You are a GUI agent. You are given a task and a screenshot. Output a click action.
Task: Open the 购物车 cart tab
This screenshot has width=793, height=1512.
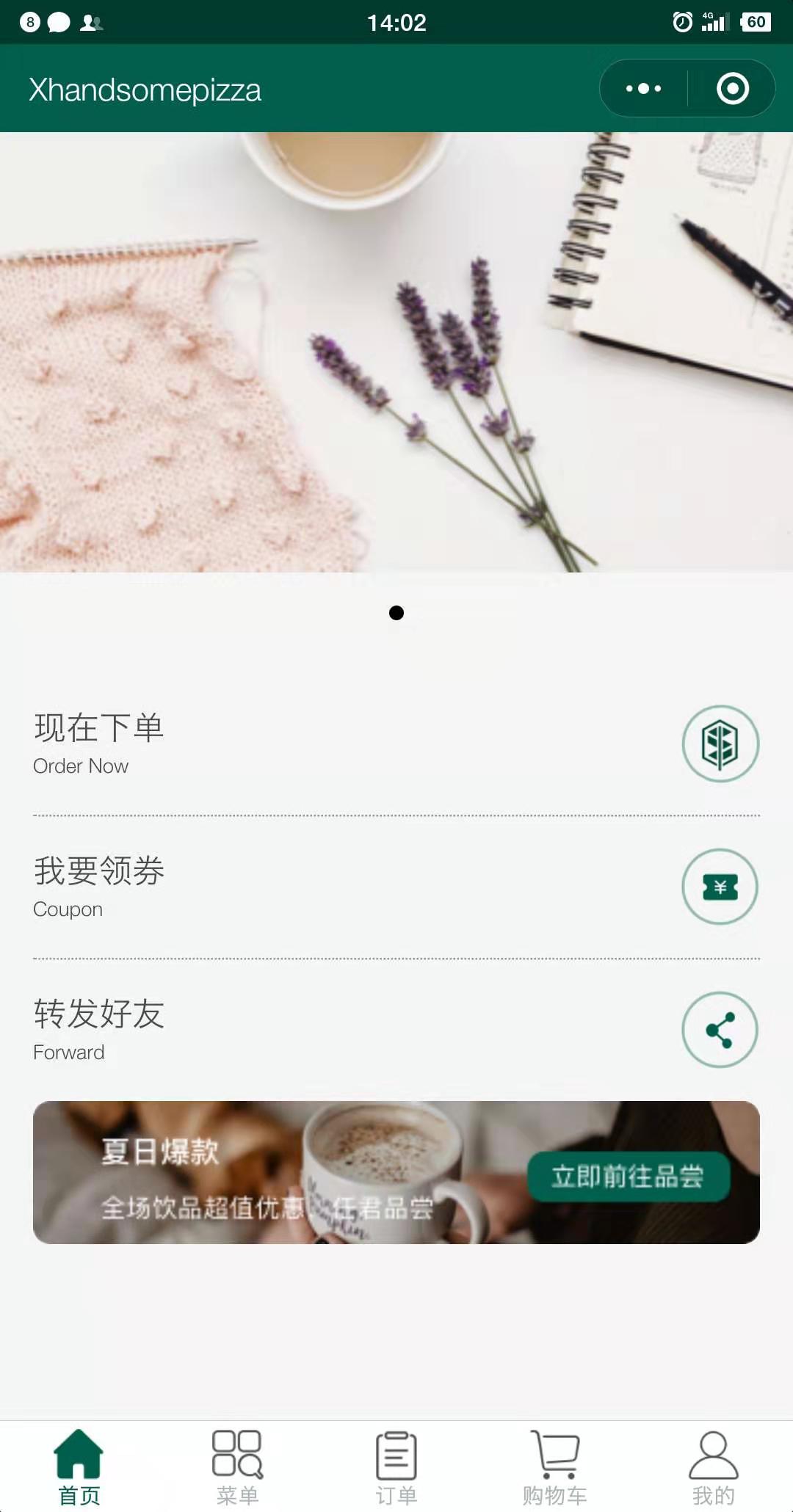(x=555, y=1466)
